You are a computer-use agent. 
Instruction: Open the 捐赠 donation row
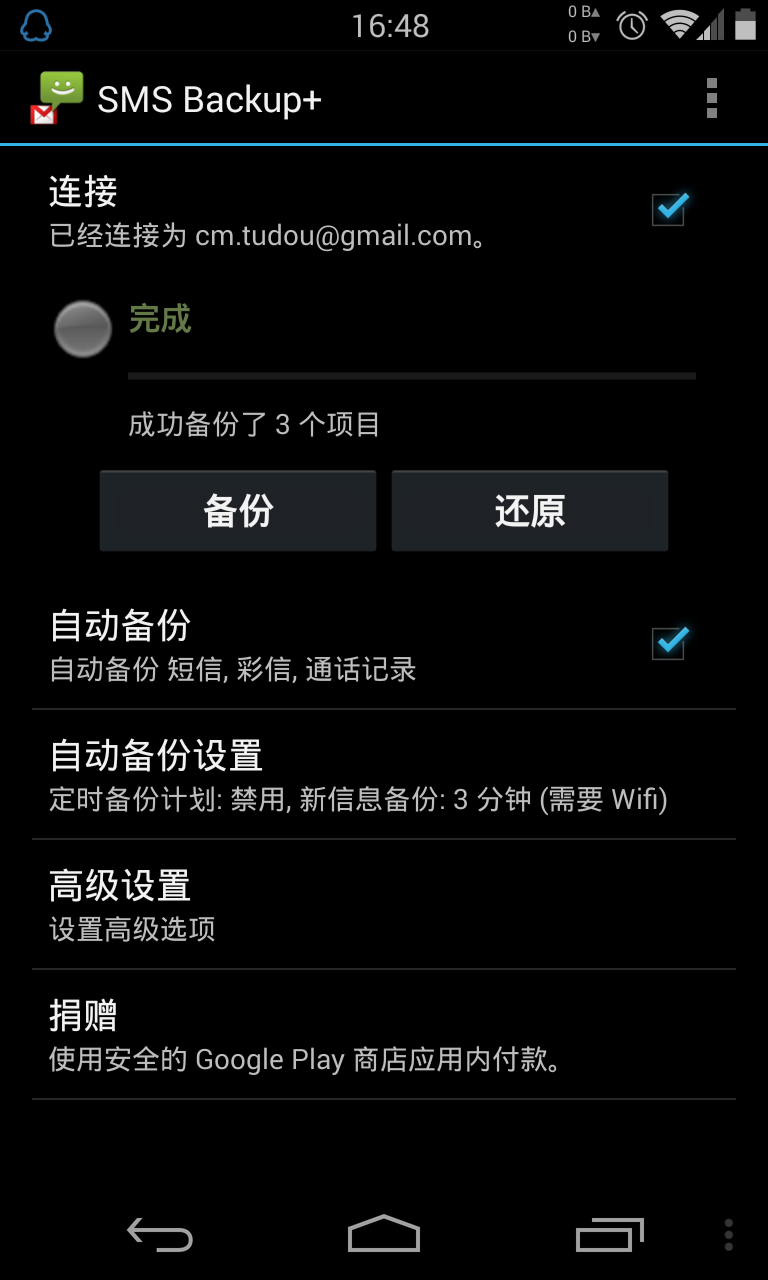tap(384, 1035)
